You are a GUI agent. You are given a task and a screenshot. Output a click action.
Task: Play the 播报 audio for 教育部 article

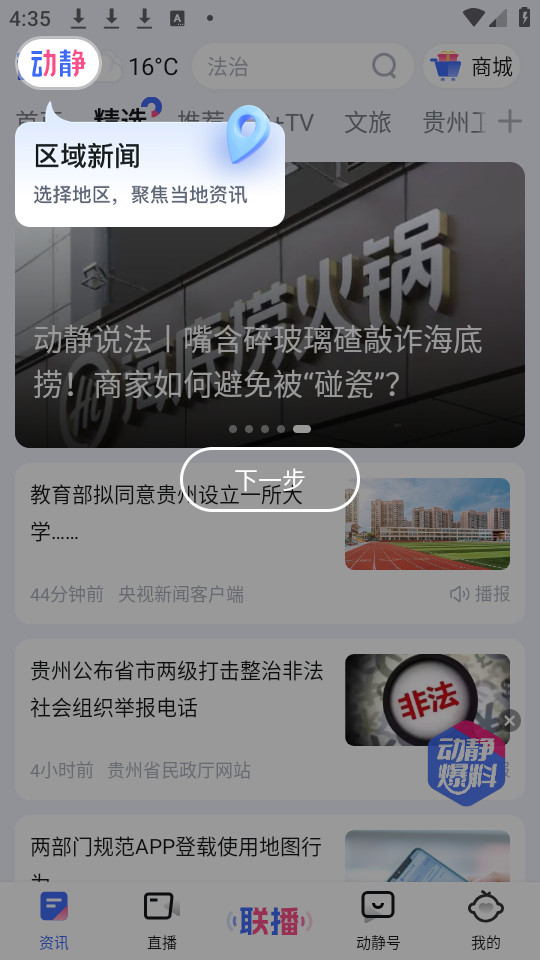pyautogui.click(x=480, y=594)
